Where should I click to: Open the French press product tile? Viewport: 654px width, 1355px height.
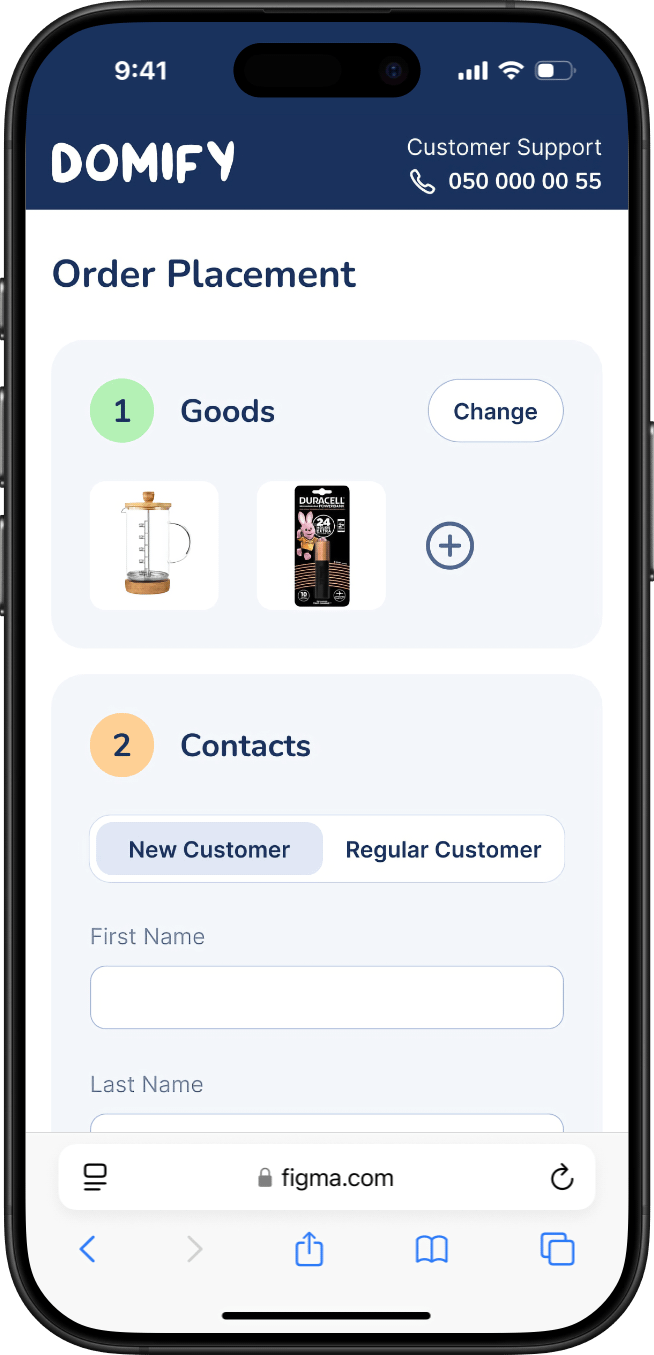click(x=154, y=545)
